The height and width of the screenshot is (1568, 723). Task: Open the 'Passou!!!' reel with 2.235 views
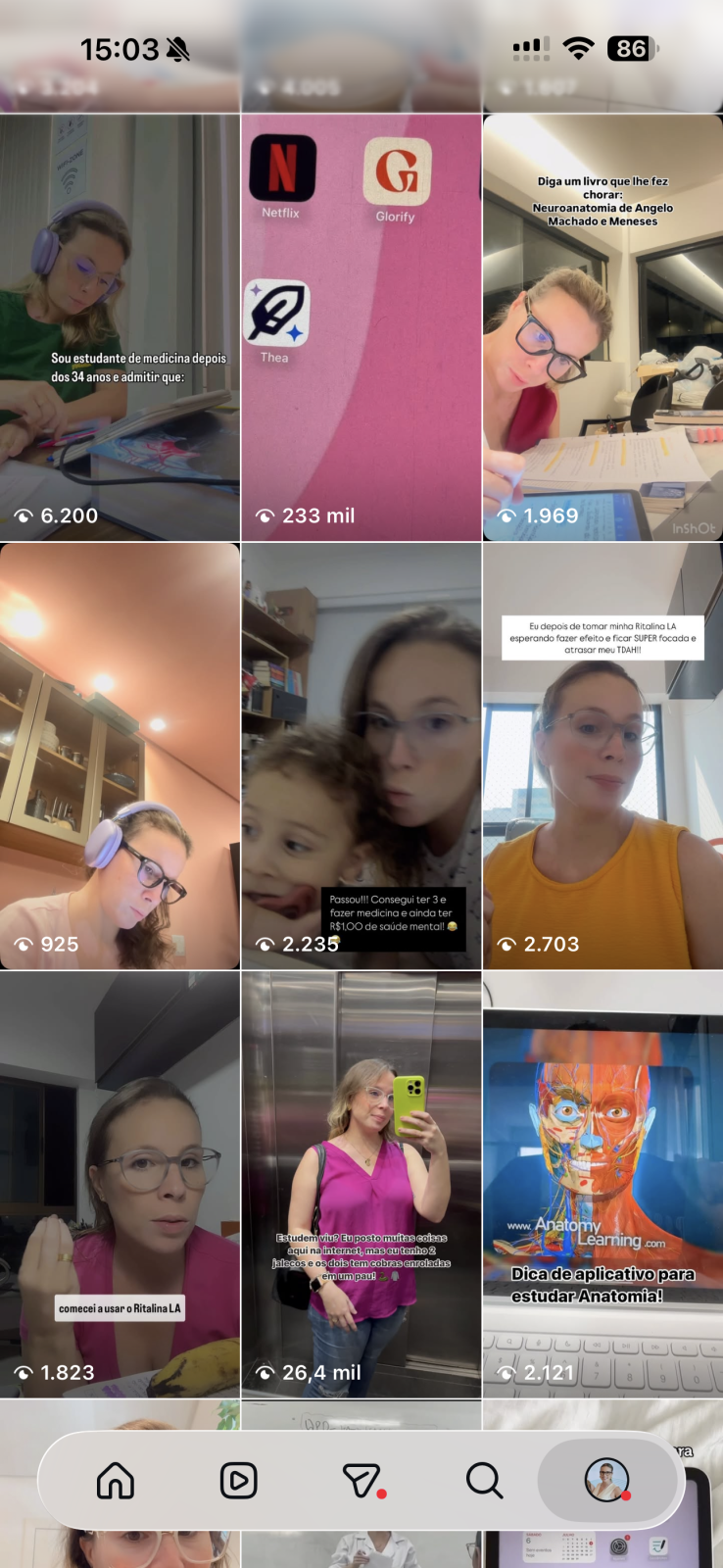(361, 756)
